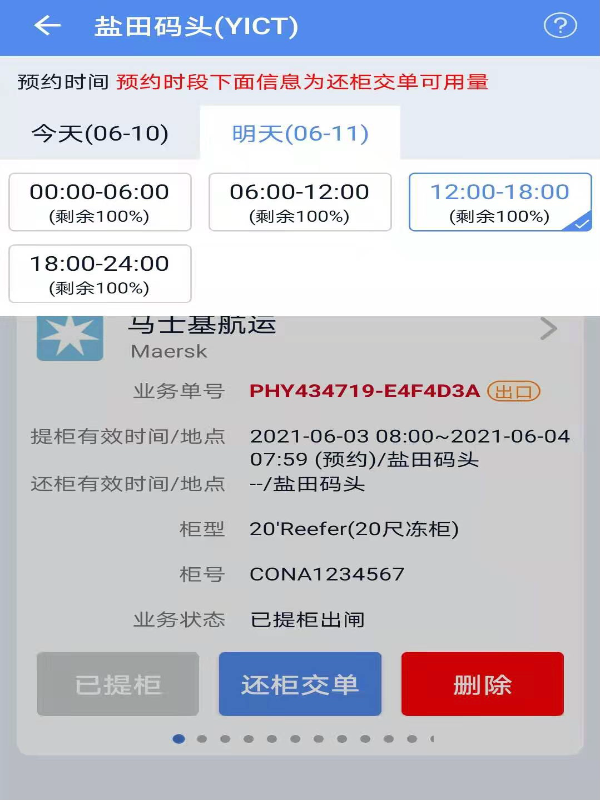600x800 pixels.
Task: Choose the 18:00-24:00 time slot
Action: (x=99, y=274)
